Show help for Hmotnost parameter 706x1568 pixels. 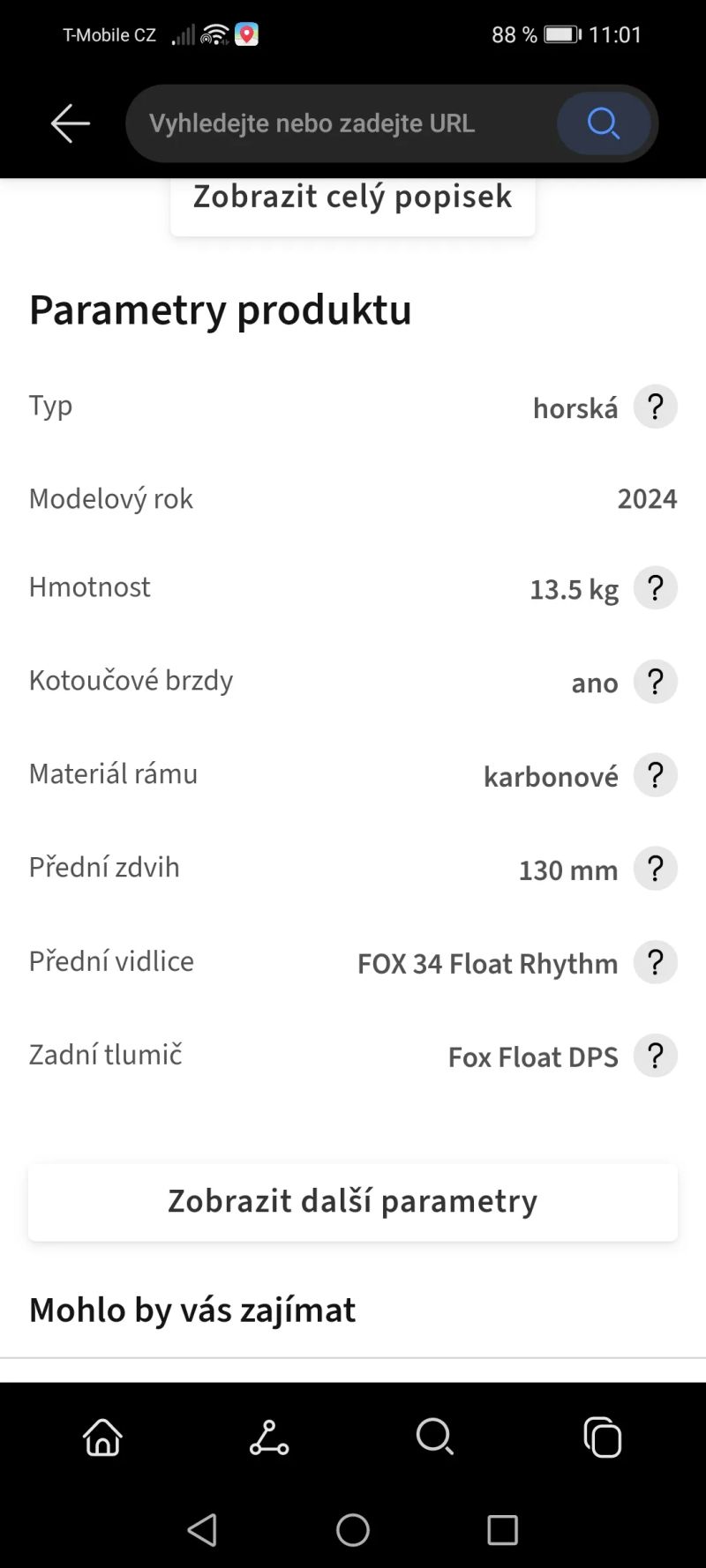655,588
